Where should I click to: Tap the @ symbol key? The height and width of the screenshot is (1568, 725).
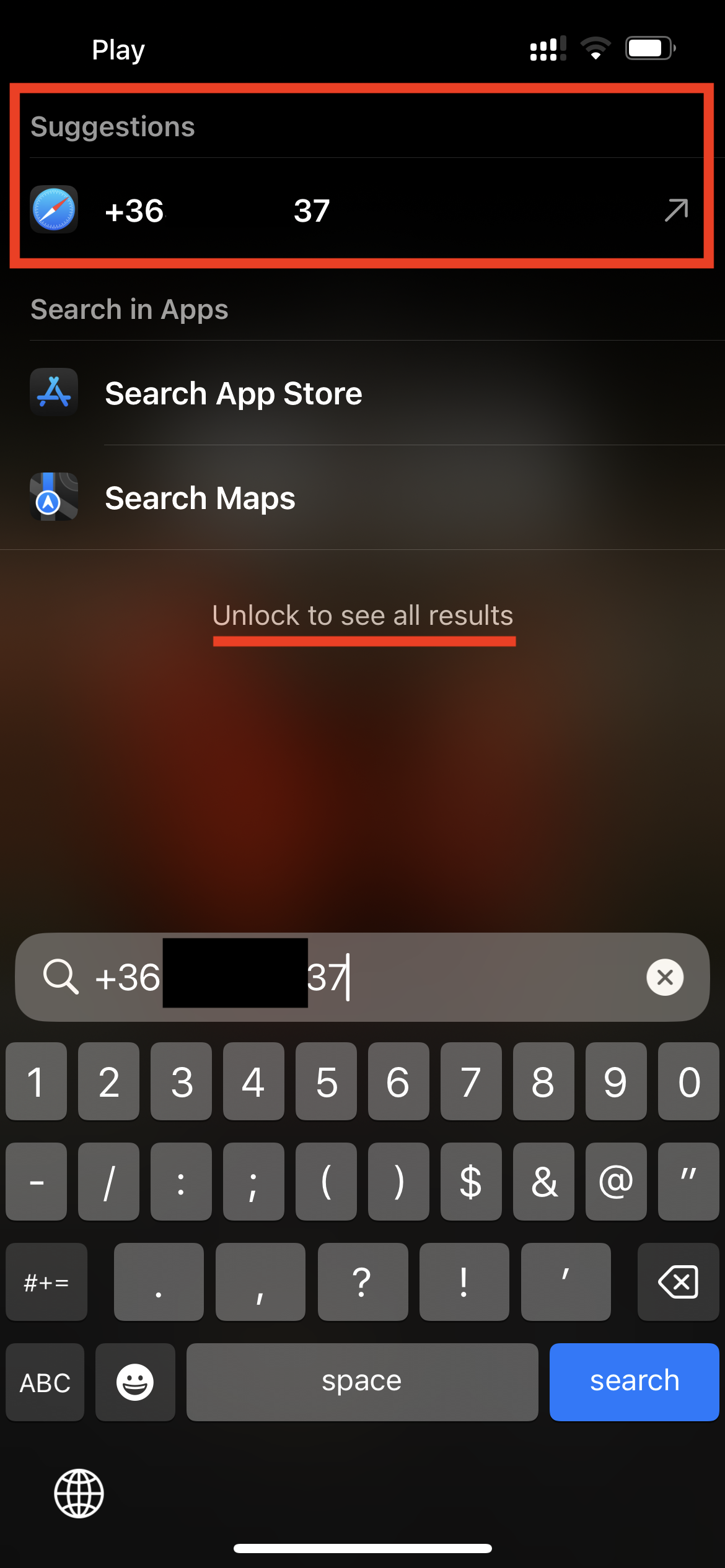(x=615, y=1181)
